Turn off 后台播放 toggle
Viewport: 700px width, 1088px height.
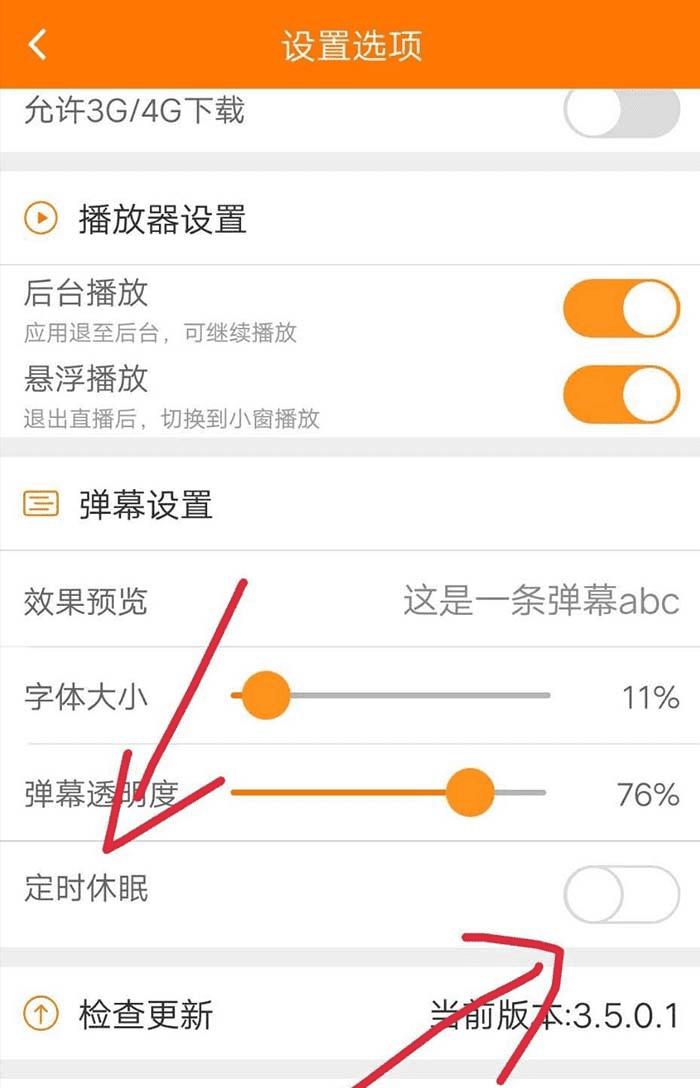click(x=621, y=308)
